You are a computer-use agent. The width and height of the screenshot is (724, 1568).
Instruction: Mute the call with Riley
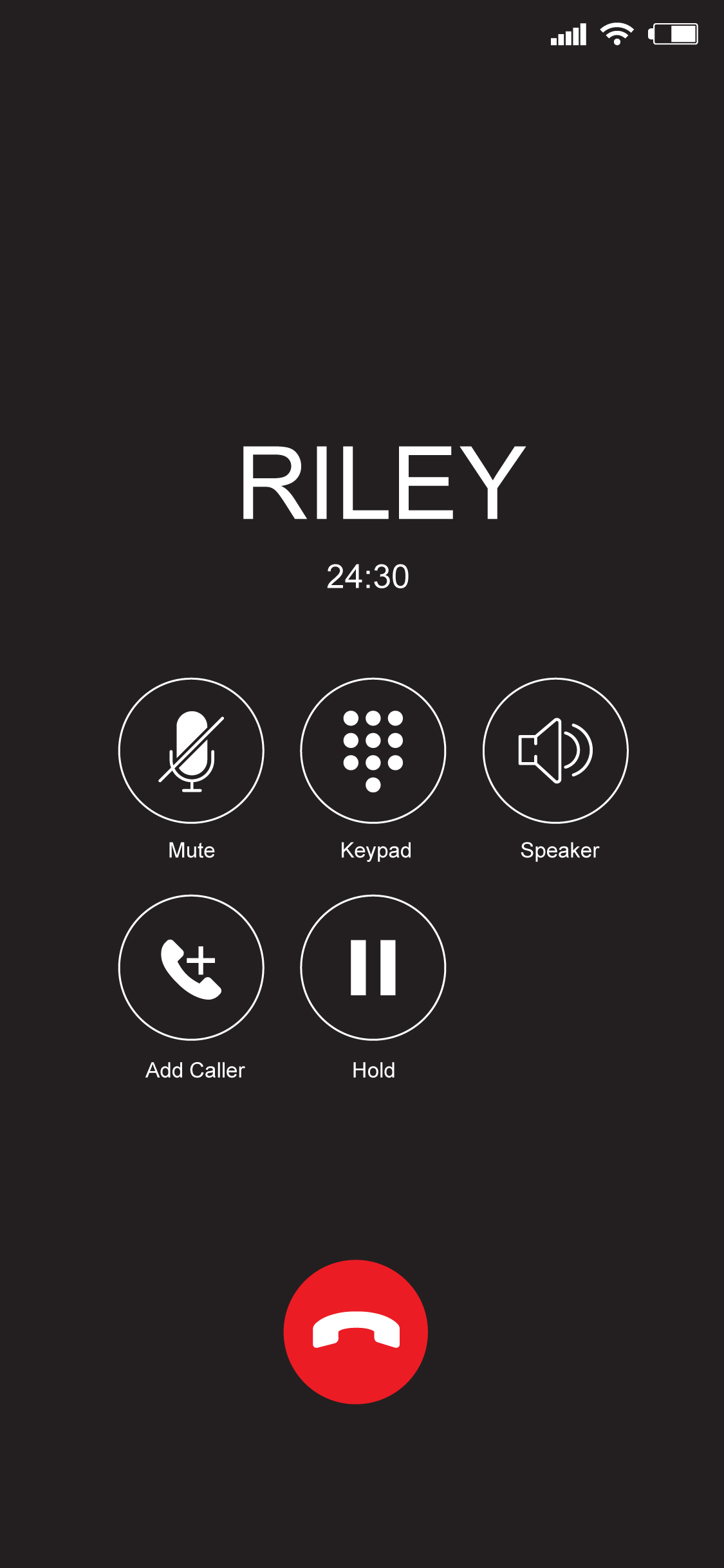[191, 751]
